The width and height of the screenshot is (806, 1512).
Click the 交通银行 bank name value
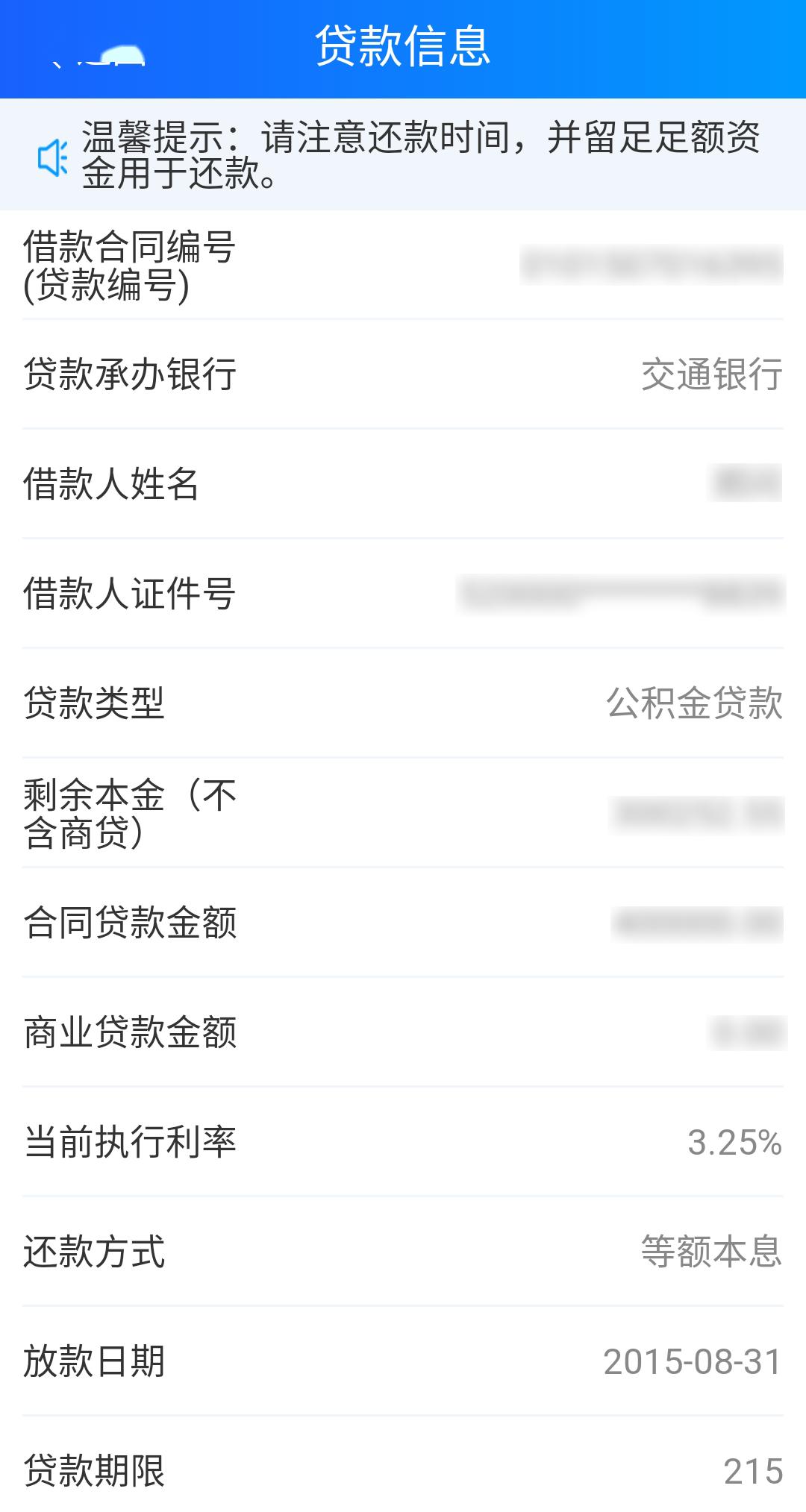coord(713,377)
